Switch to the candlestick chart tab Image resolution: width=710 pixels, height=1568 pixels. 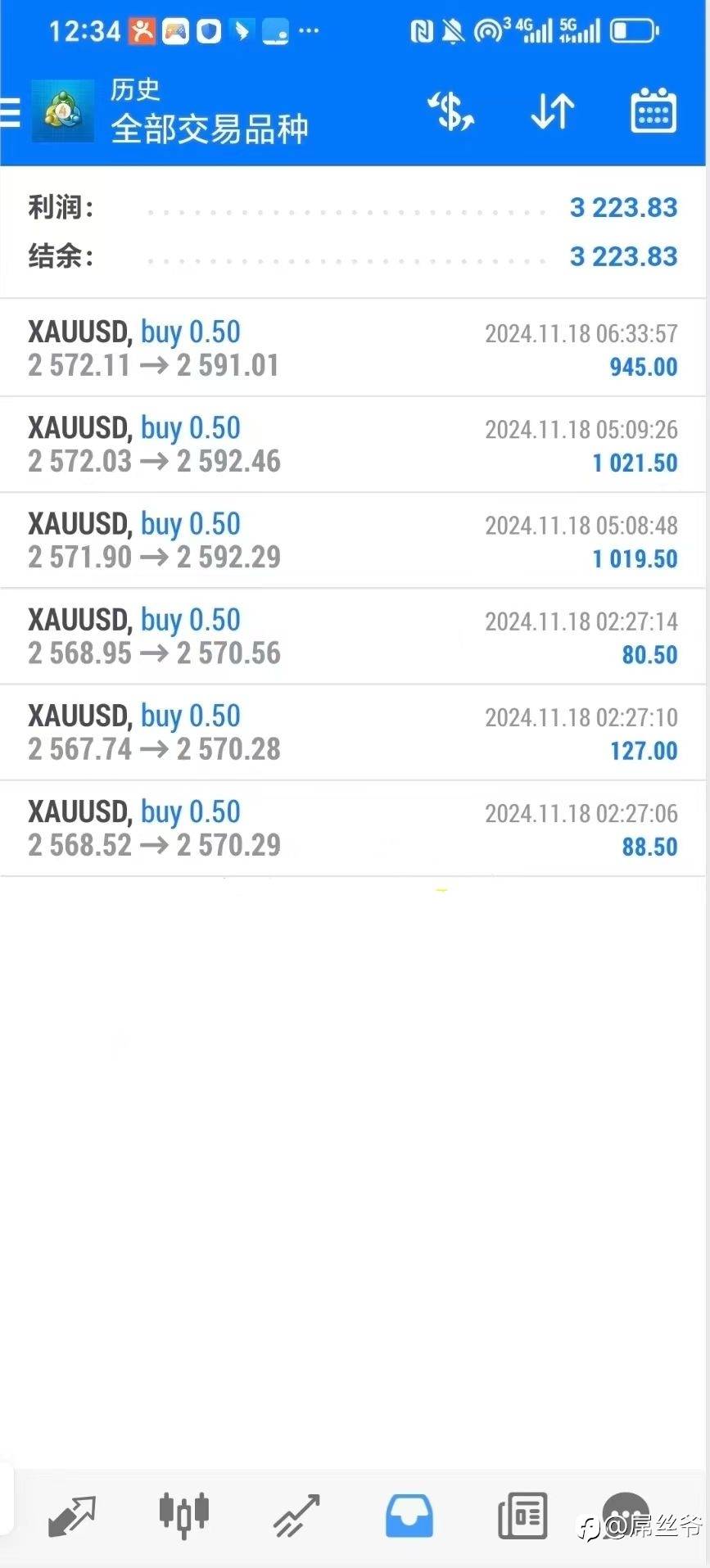tap(184, 1514)
